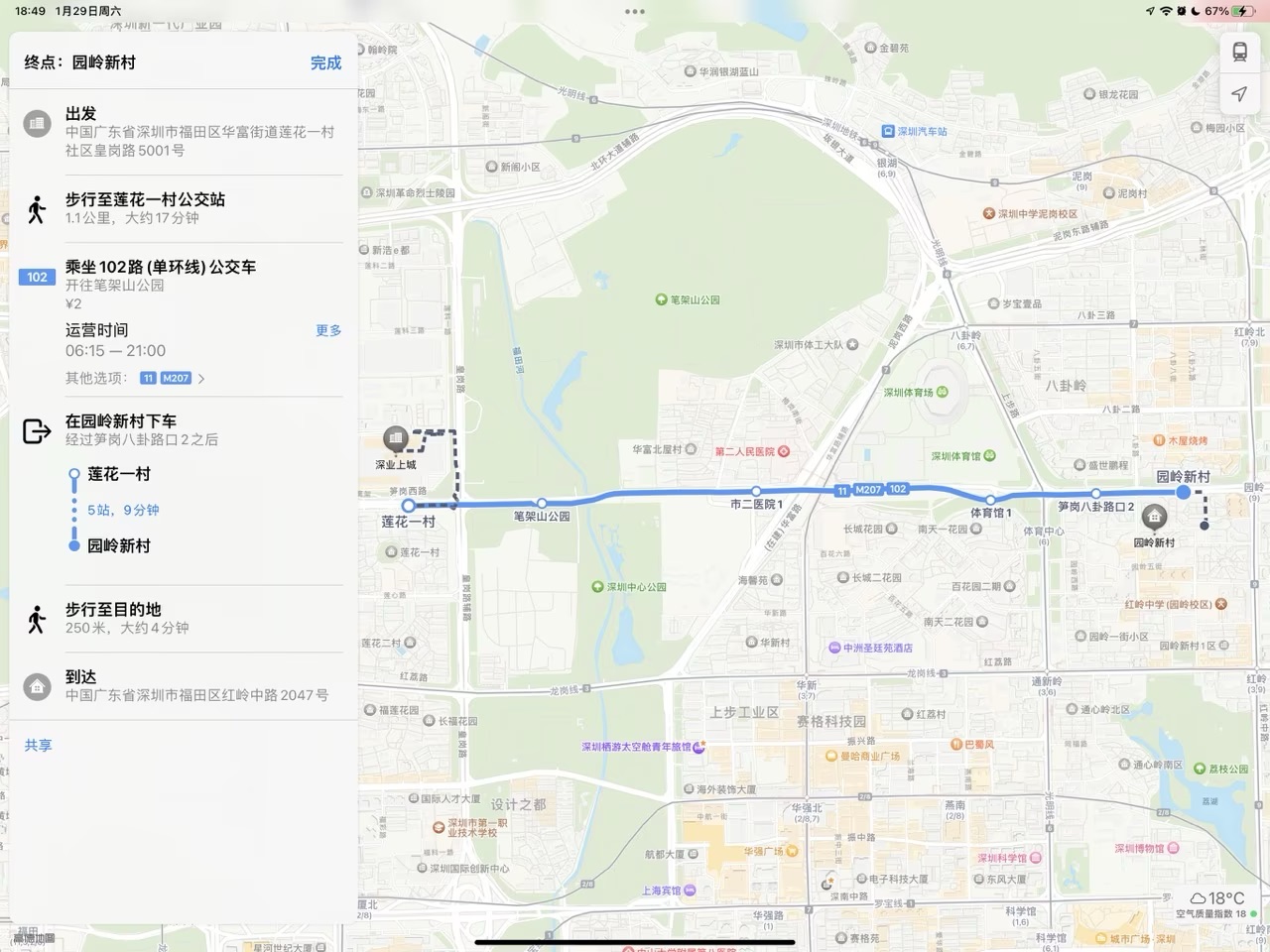Select the 到达 destination row
The width and height of the screenshot is (1270, 952).
[x=182, y=685]
